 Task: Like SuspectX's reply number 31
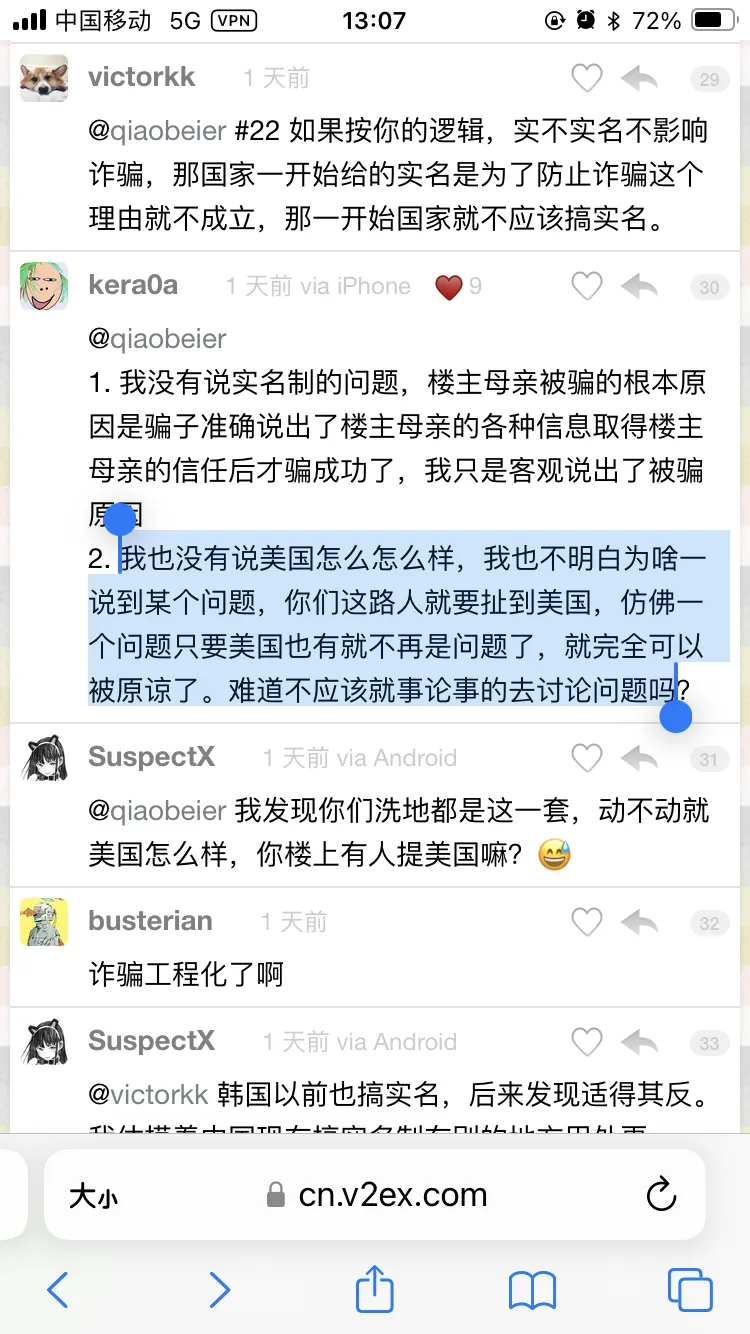586,758
